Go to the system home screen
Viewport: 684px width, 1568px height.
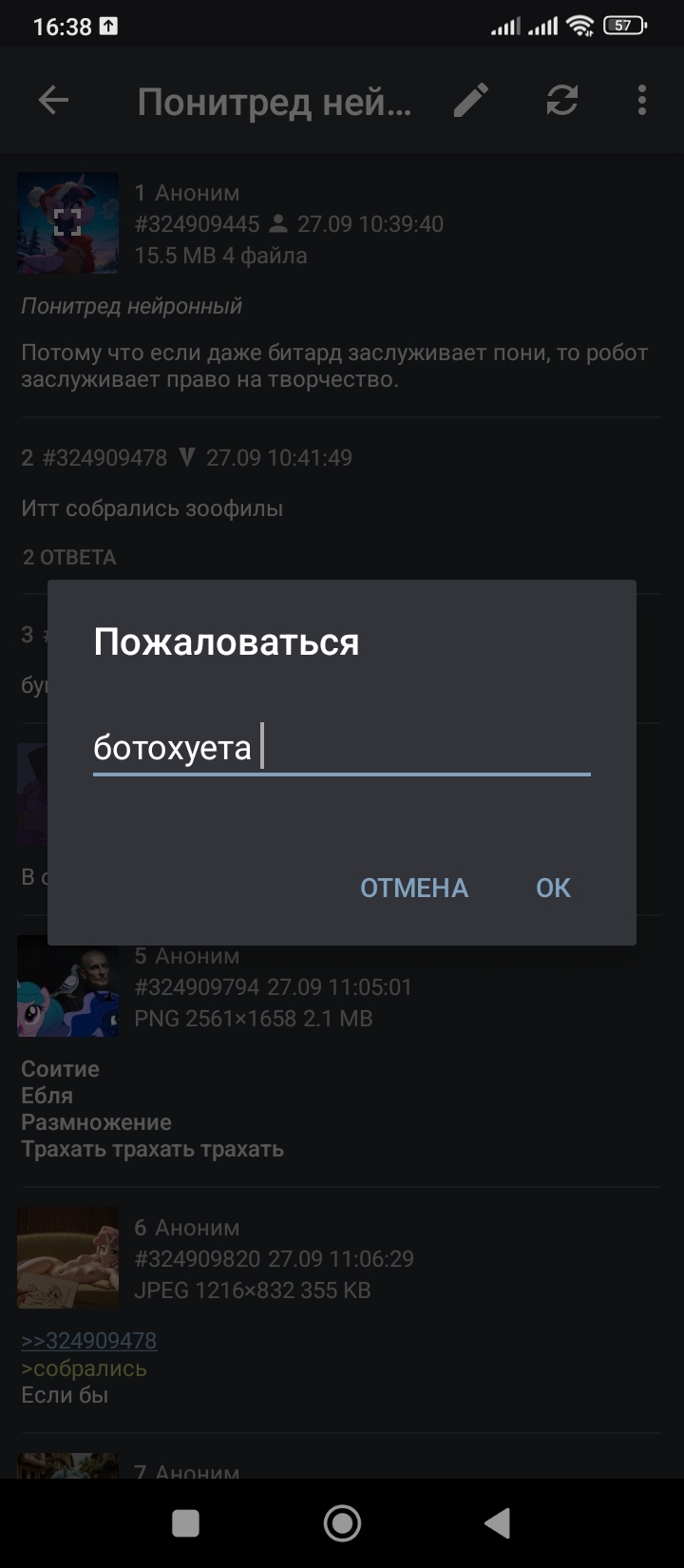(x=342, y=1523)
